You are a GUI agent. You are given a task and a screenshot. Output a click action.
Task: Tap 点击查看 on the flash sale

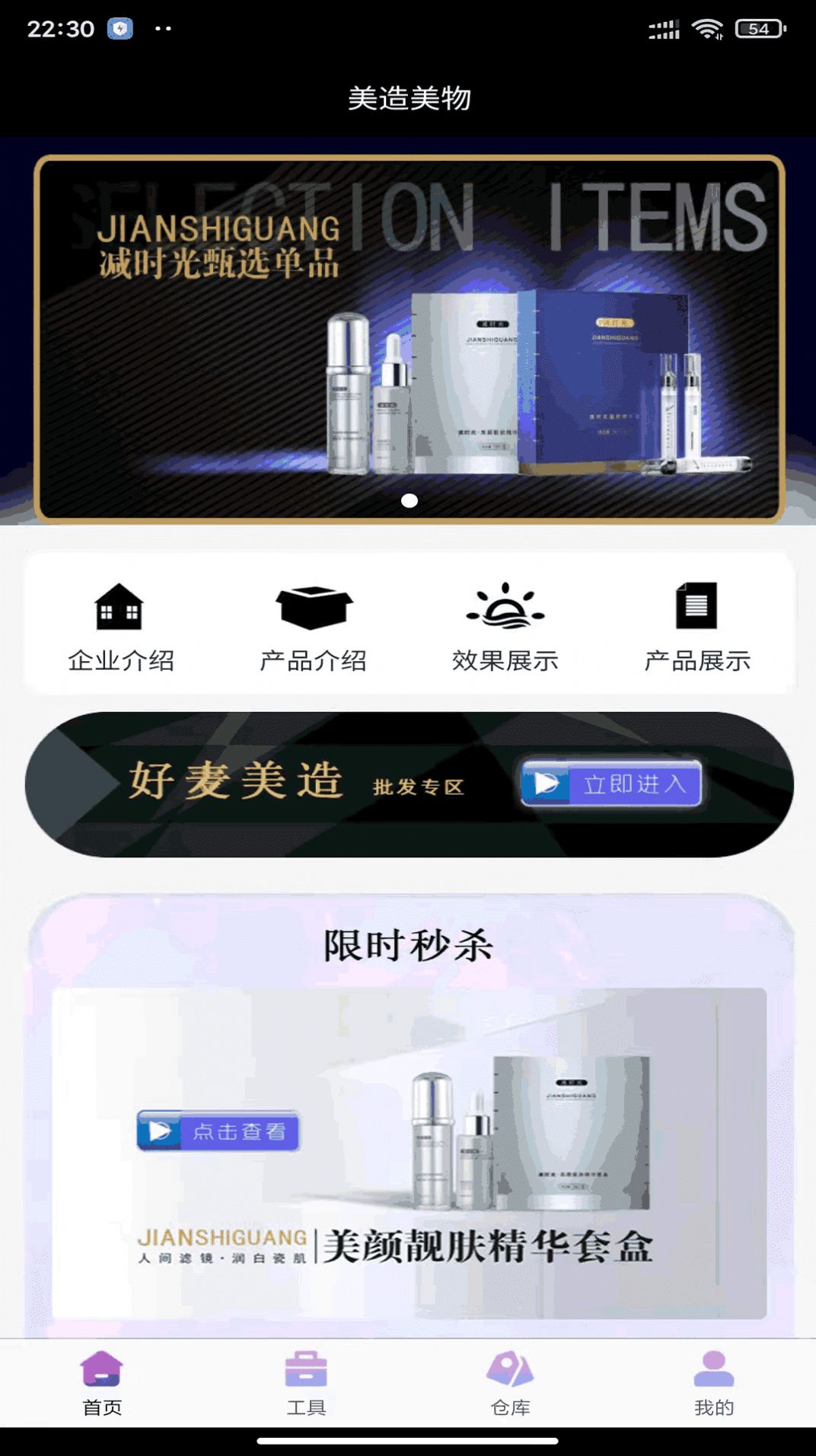(218, 1132)
